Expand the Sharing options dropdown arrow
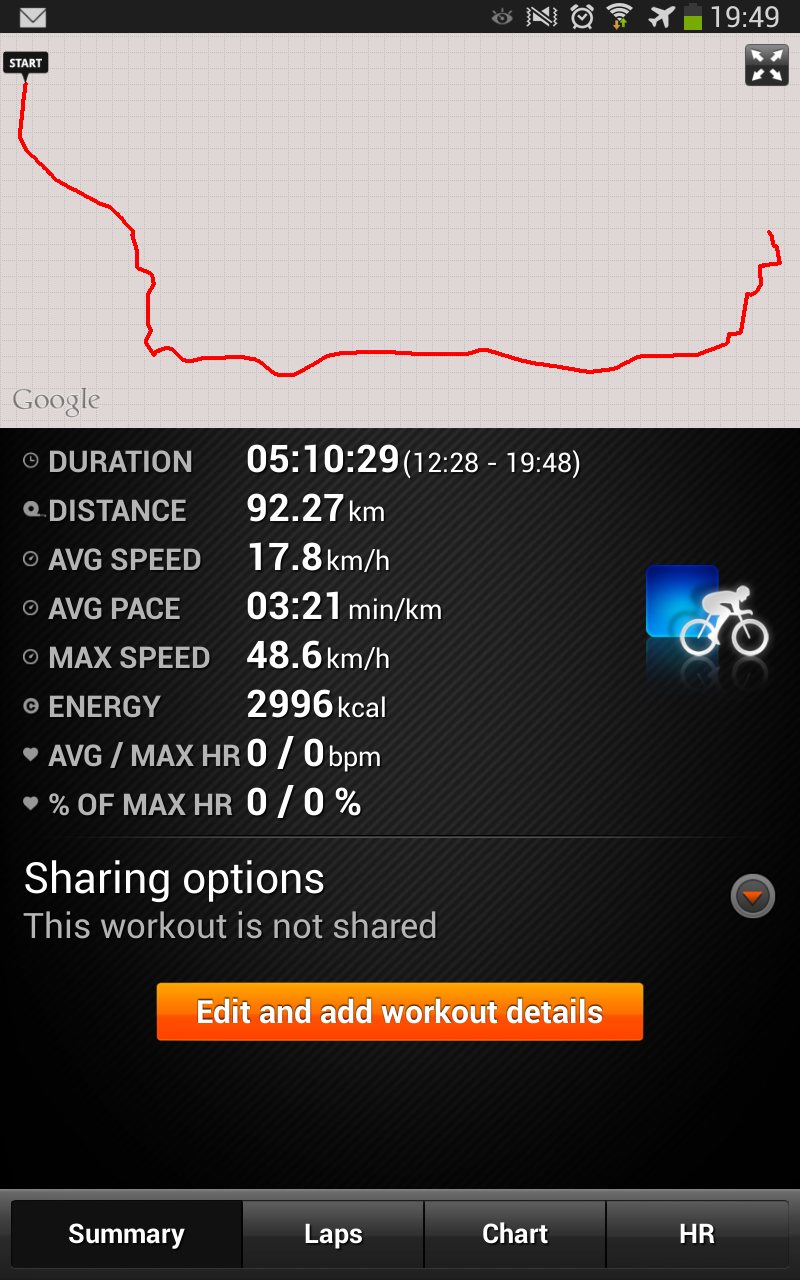This screenshot has width=800, height=1280. [752, 897]
